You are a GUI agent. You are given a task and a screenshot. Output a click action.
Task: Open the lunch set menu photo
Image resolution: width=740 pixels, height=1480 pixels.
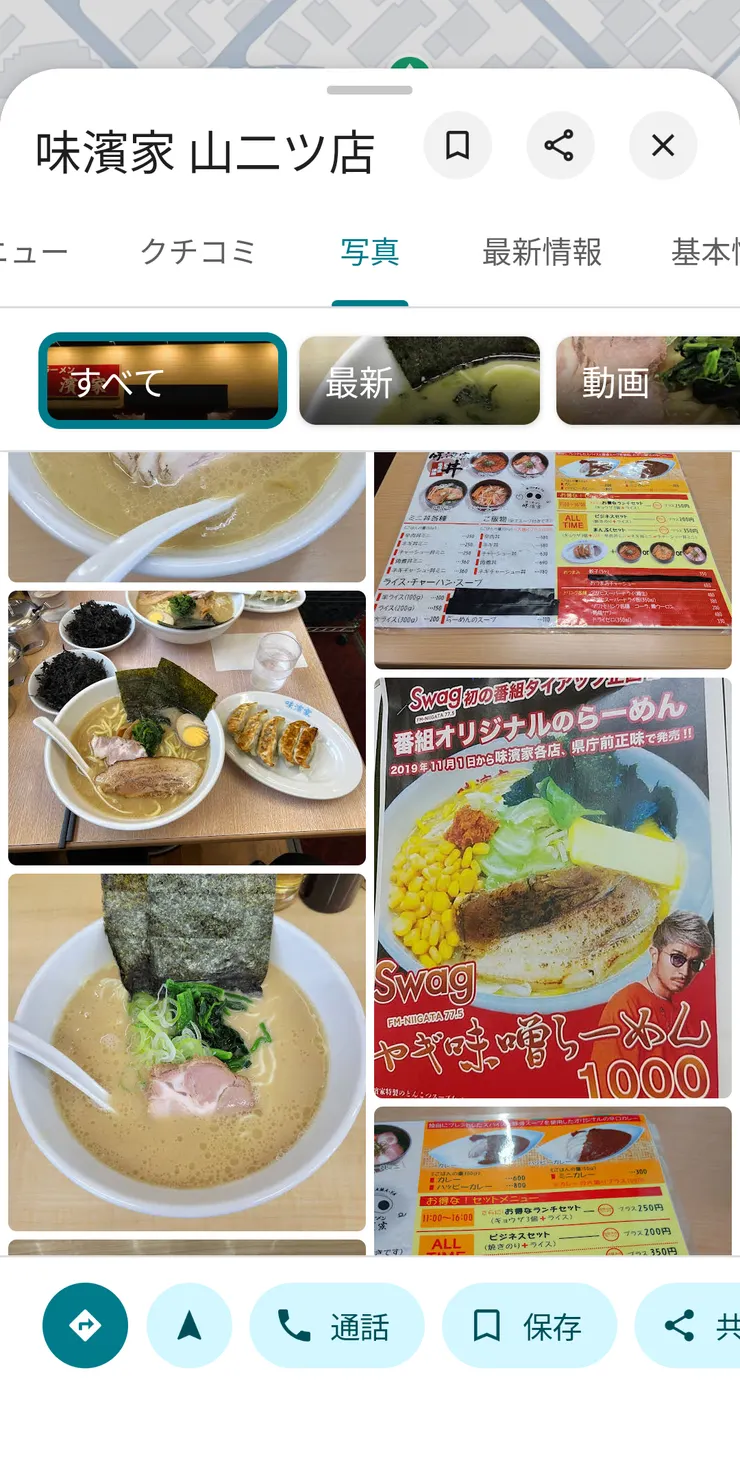click(x=552, y=1180)
